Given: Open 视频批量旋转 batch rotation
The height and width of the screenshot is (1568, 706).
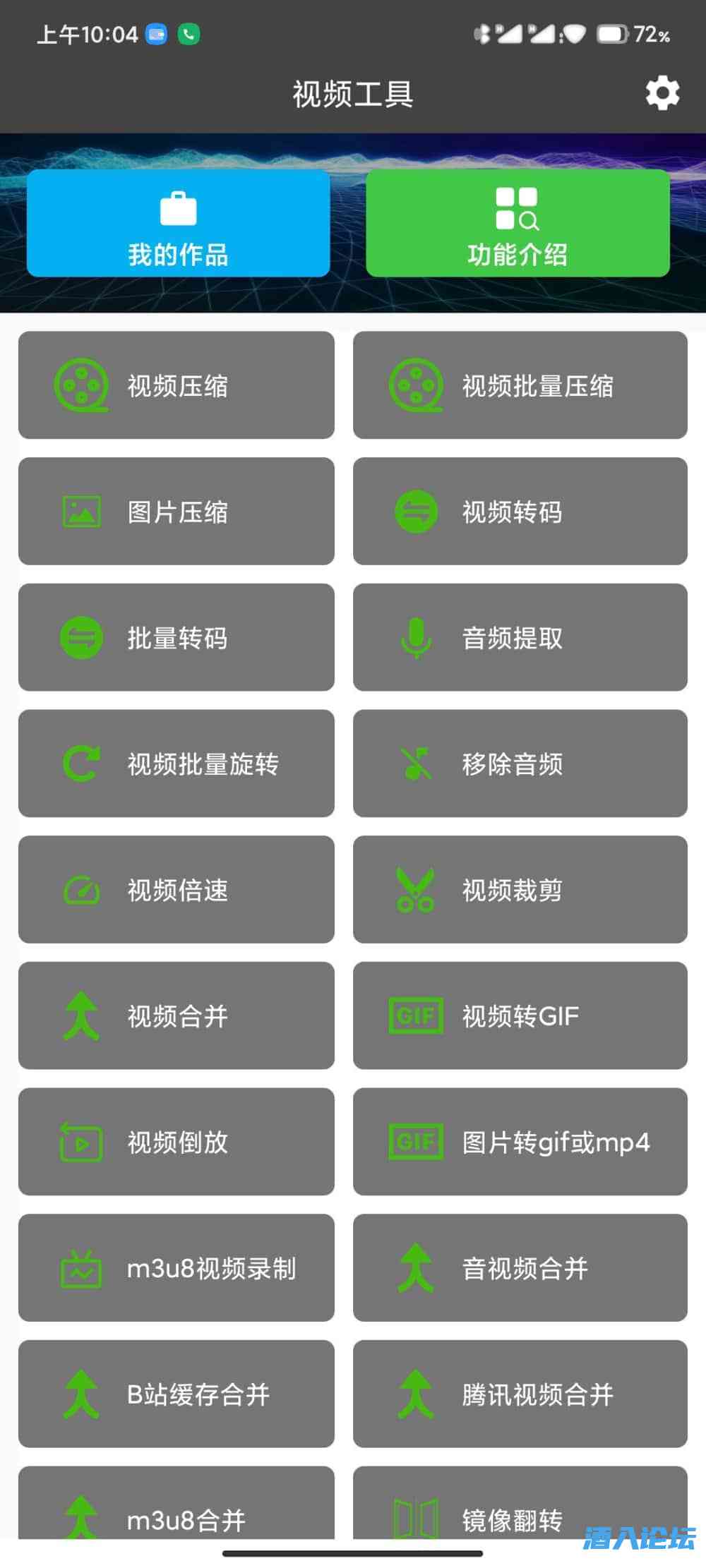Looking at the screenshot, I should pyautogui.click(x=176, y=764).
